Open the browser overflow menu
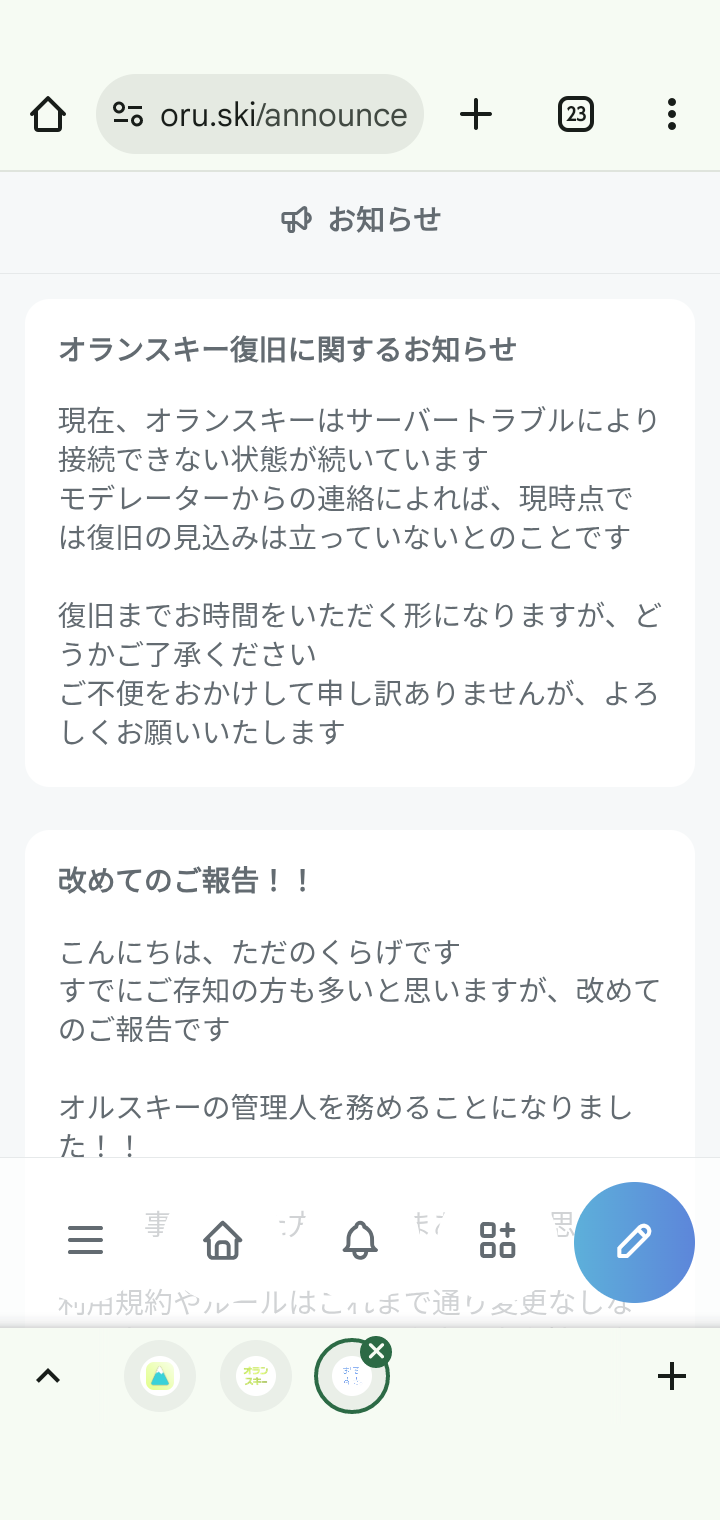The width and height of the screenshot is (720, 1520). click(x=671, y=115)
